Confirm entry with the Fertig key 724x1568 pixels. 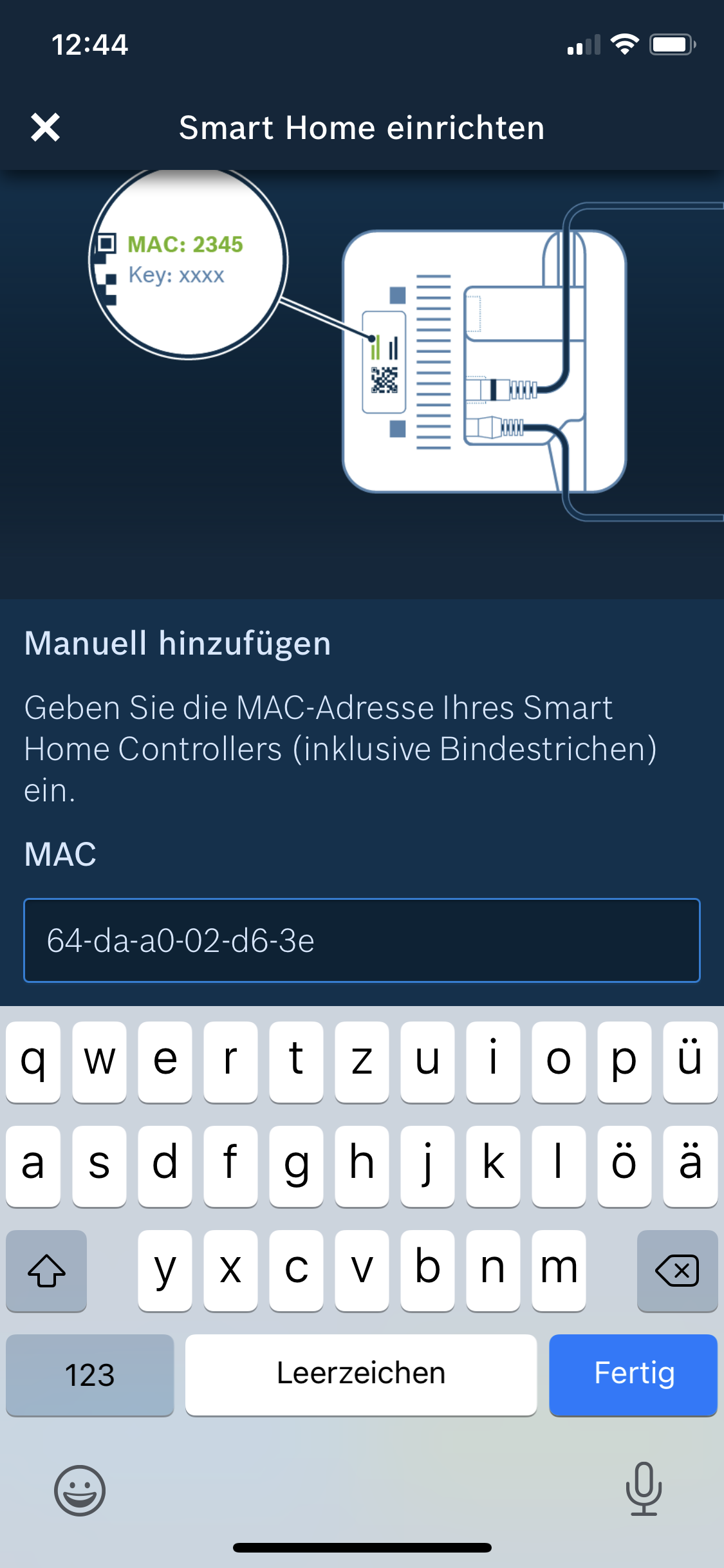pos(633,1374)
